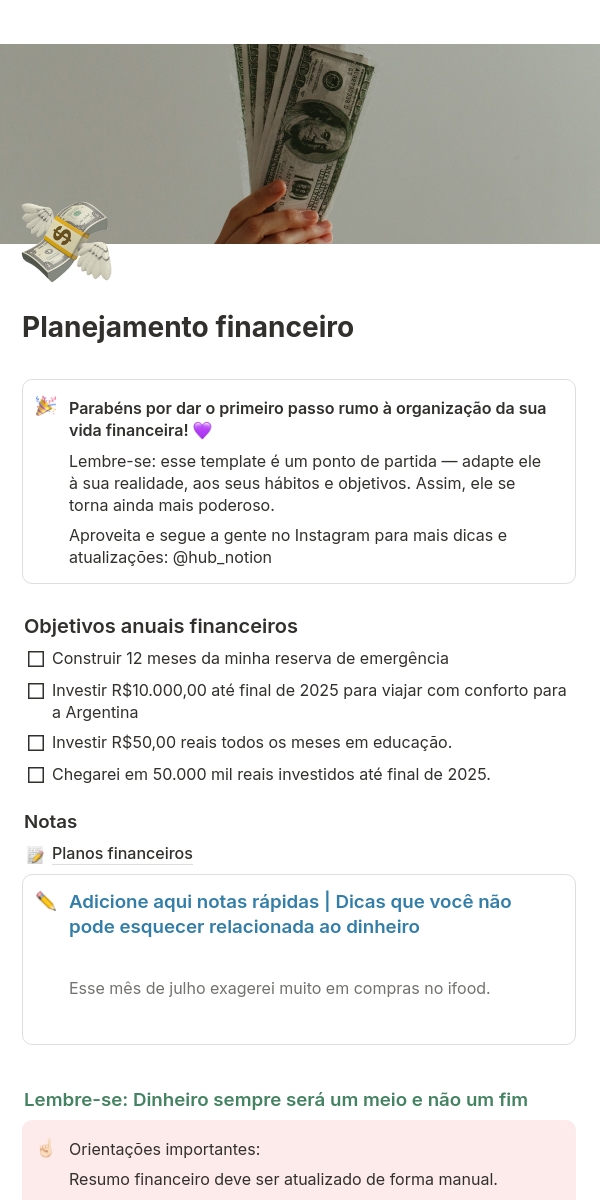Mark the R$50,00 education investment goal done
The image size is (600, 1200).
click(36, 743)
